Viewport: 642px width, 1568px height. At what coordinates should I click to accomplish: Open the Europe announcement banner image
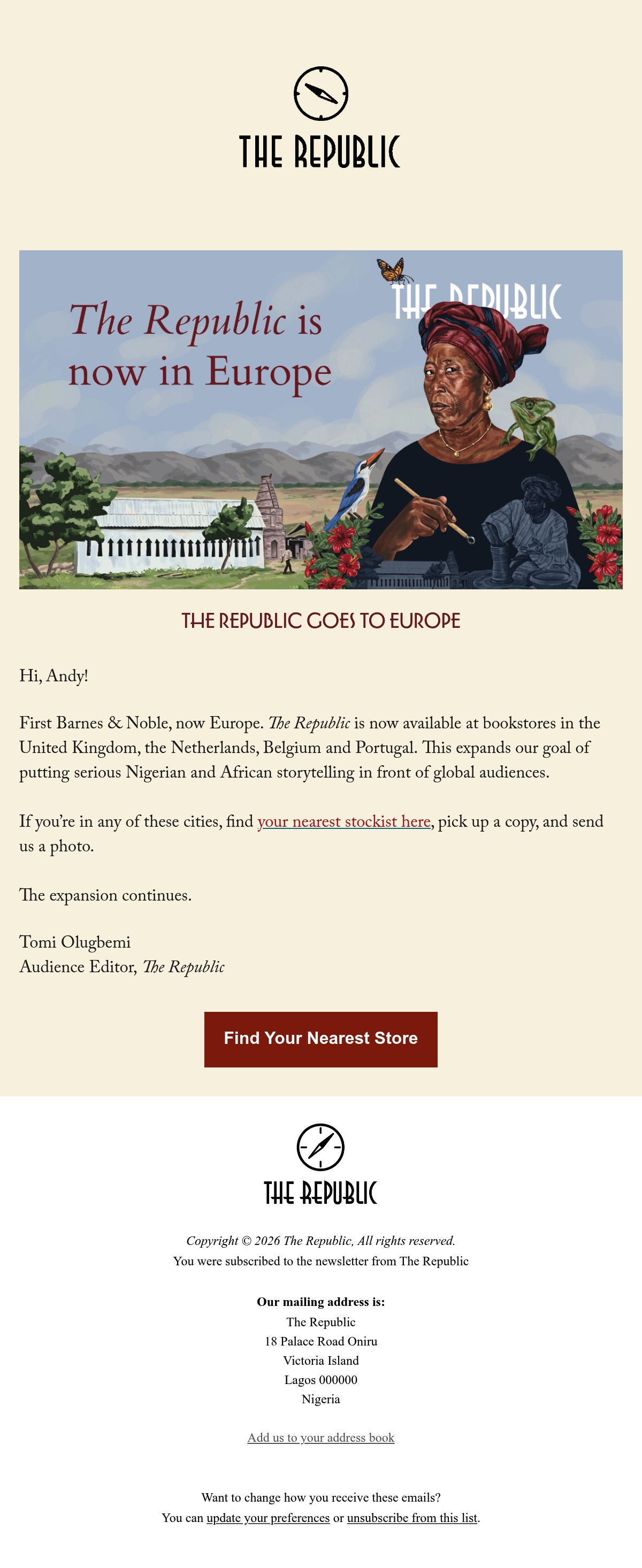[x=320, y=419]
